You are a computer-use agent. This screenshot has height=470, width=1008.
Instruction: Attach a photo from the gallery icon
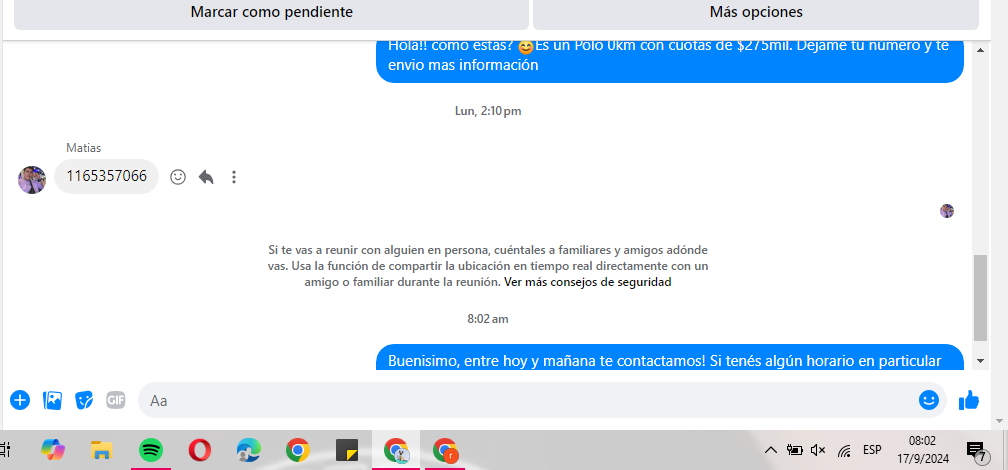click(x=52, y=400)
